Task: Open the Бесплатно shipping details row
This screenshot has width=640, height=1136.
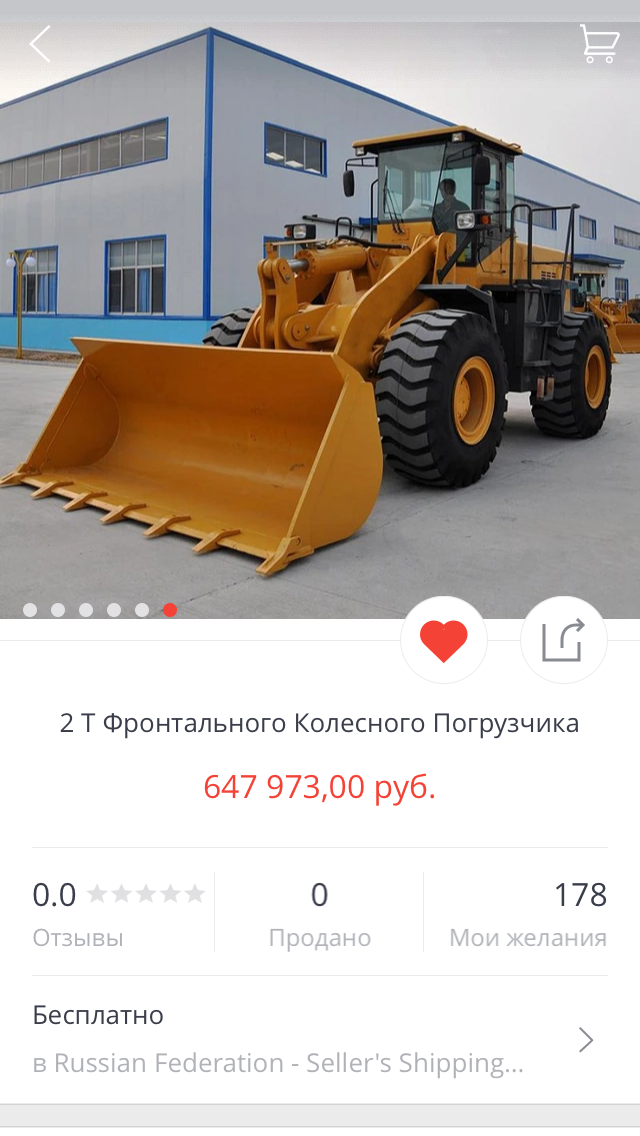Action: pyautogui.click(x=319, y=1040)
